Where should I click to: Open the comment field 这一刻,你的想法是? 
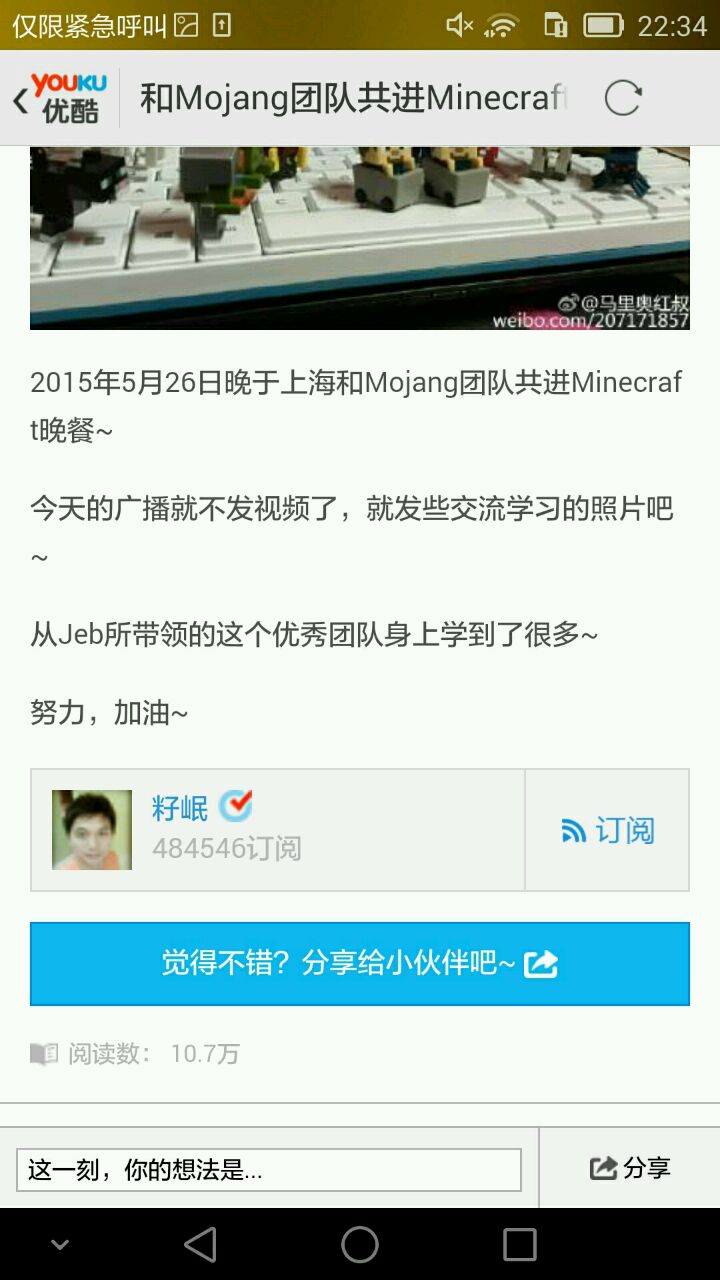click(269, 1170)
